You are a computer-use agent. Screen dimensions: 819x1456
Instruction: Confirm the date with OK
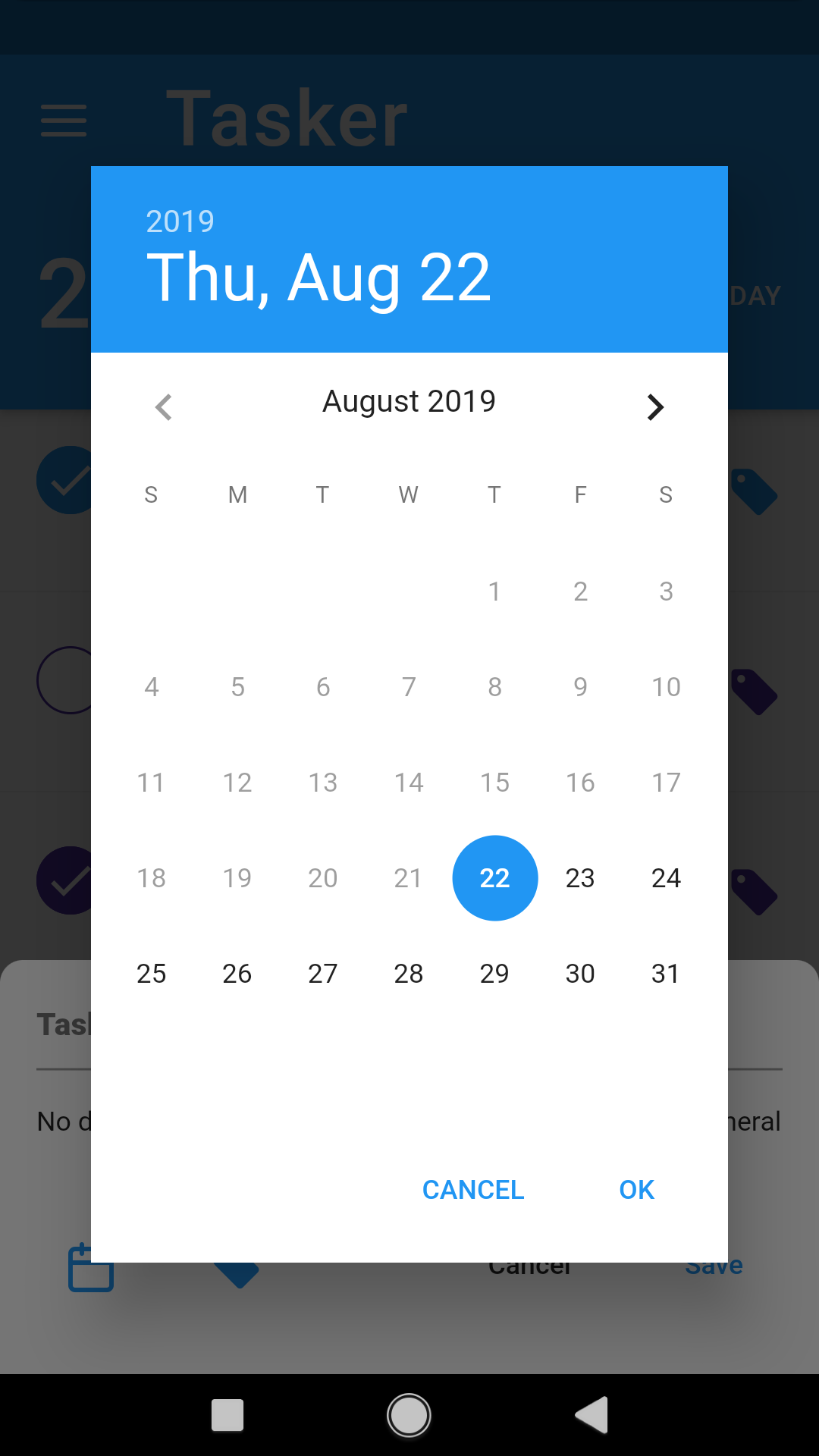coord(637,1190)
